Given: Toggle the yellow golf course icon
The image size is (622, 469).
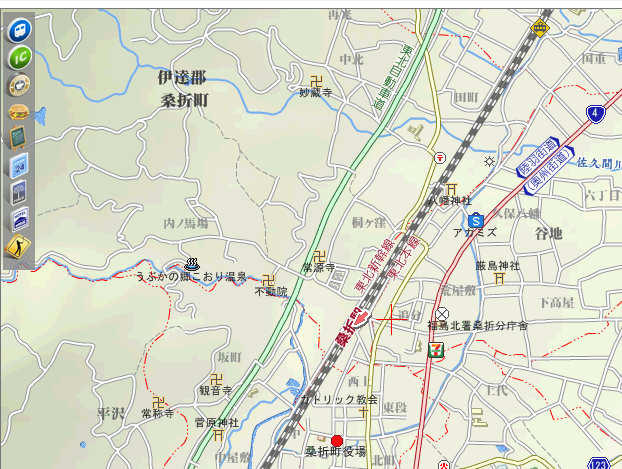Looking at the screenshot, I should 18,247.
